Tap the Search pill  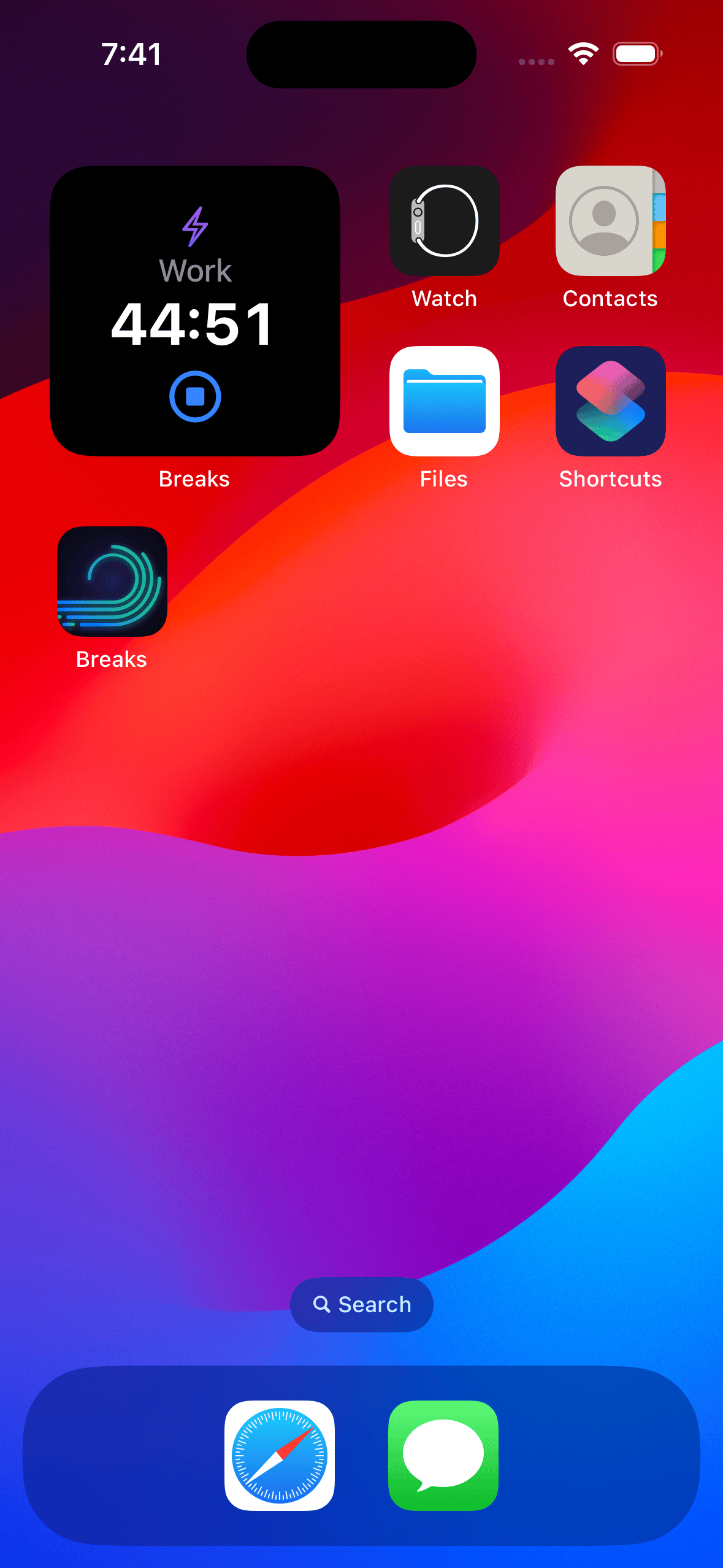click(361, 1305)
